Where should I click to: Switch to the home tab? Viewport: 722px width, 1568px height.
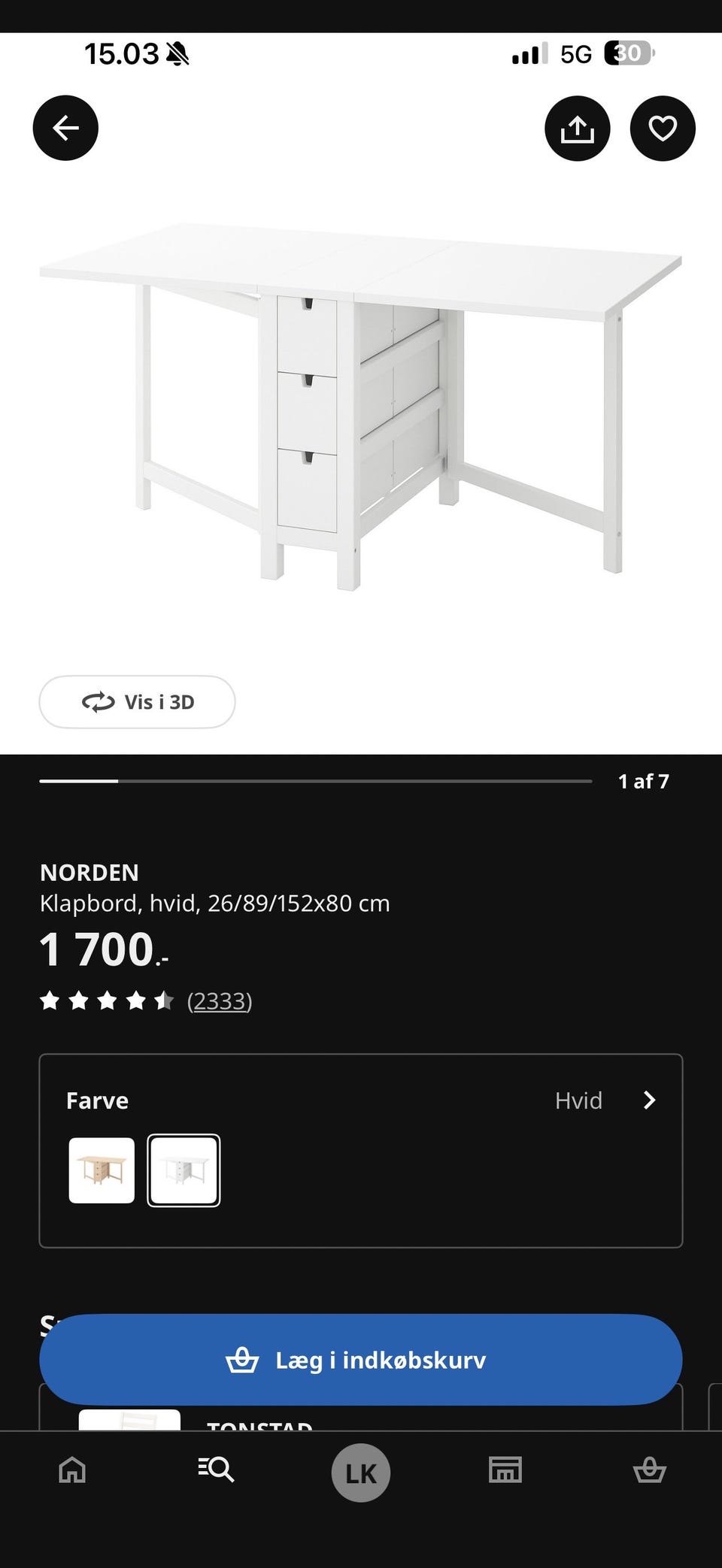click(x=72, y=1469)
